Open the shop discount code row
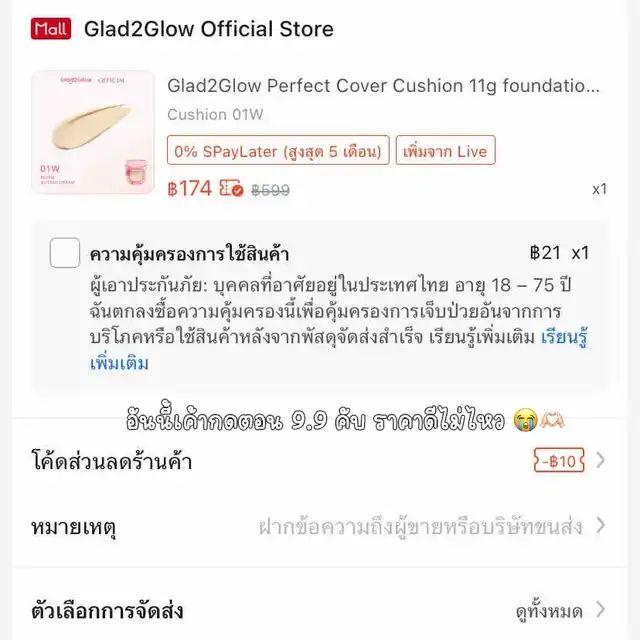The width and height of the screenshot is (640, 640). click(x=318, y=461)
